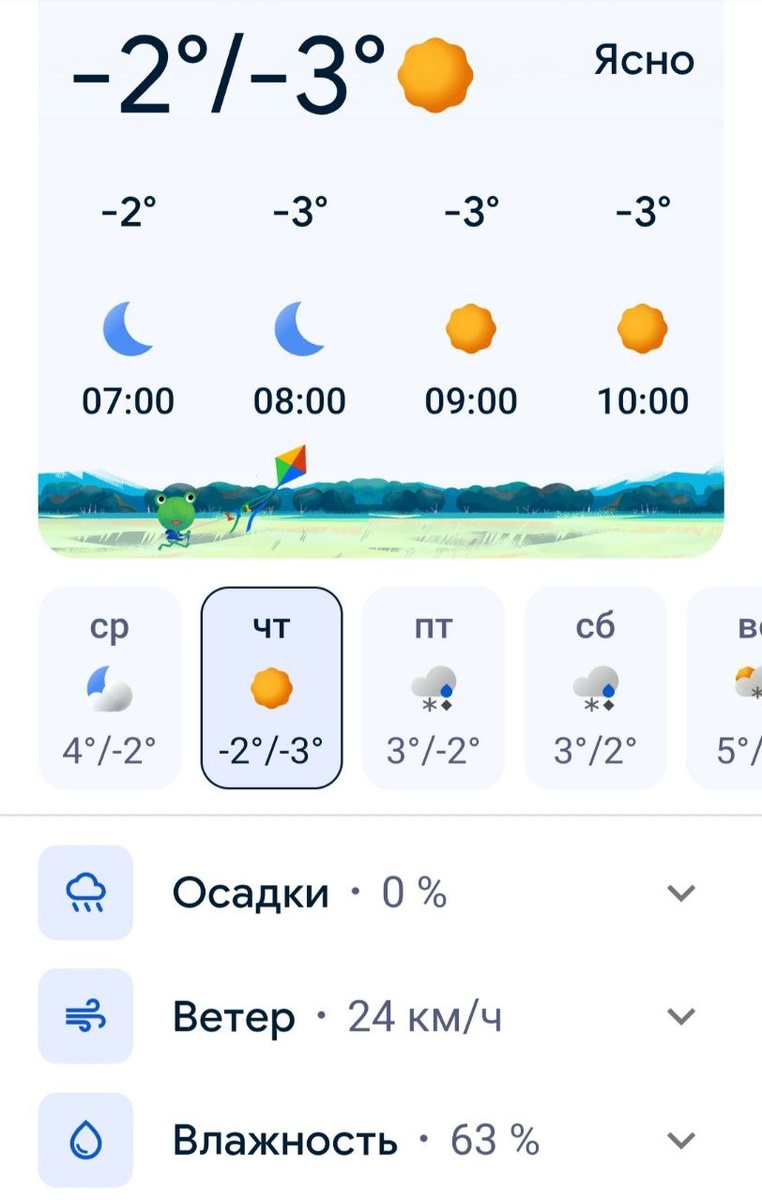Viewport: 762px width, 1200px height.
Task: Open the пт (Friday) forecast
Action: point(433,688)
